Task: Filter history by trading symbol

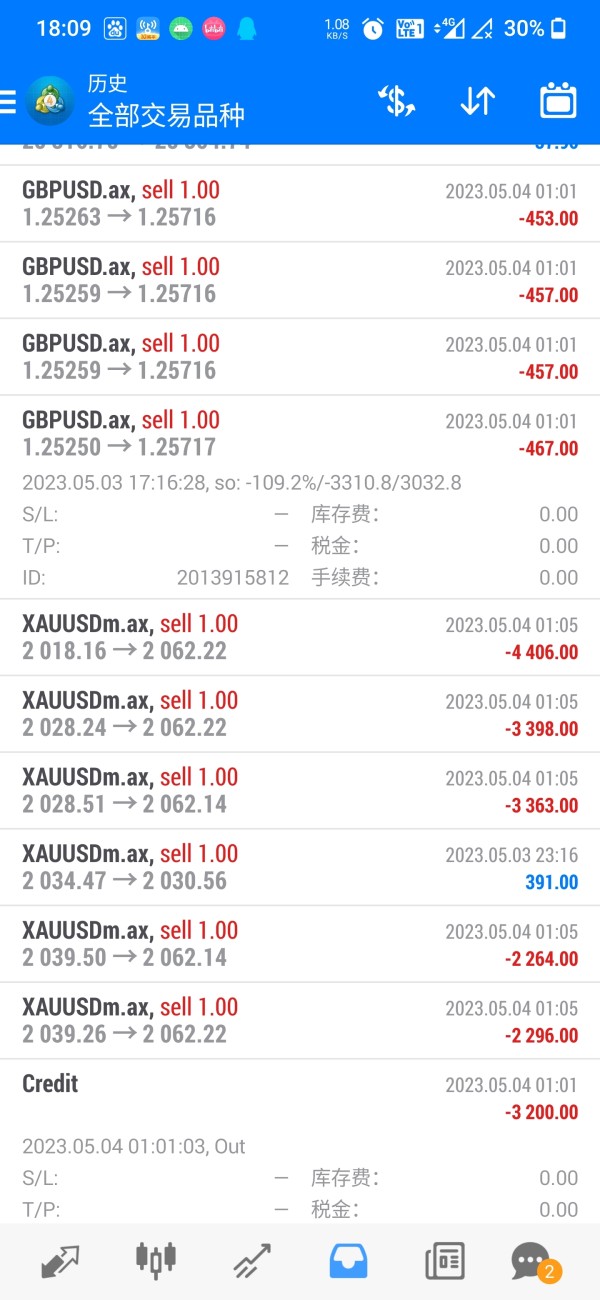Action: click(396, 101)
